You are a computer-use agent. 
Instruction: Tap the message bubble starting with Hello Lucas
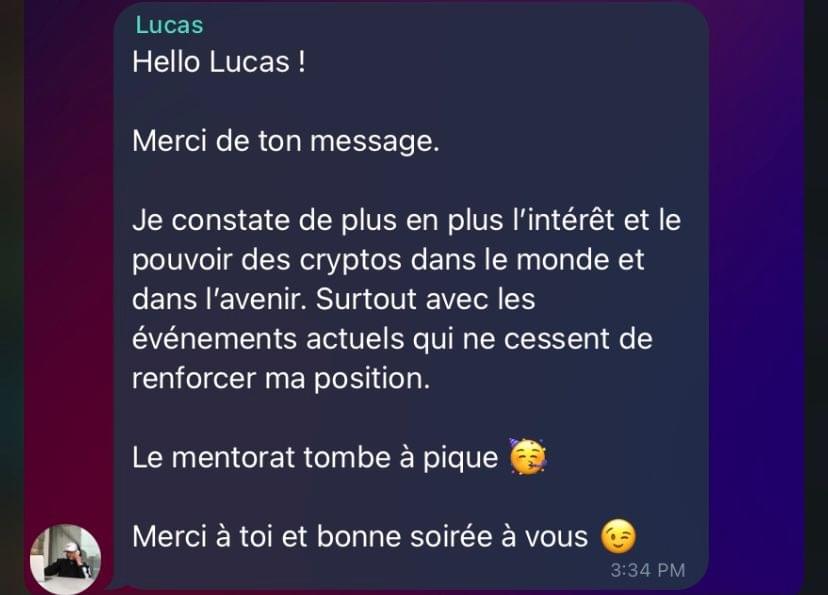point(410,300)
